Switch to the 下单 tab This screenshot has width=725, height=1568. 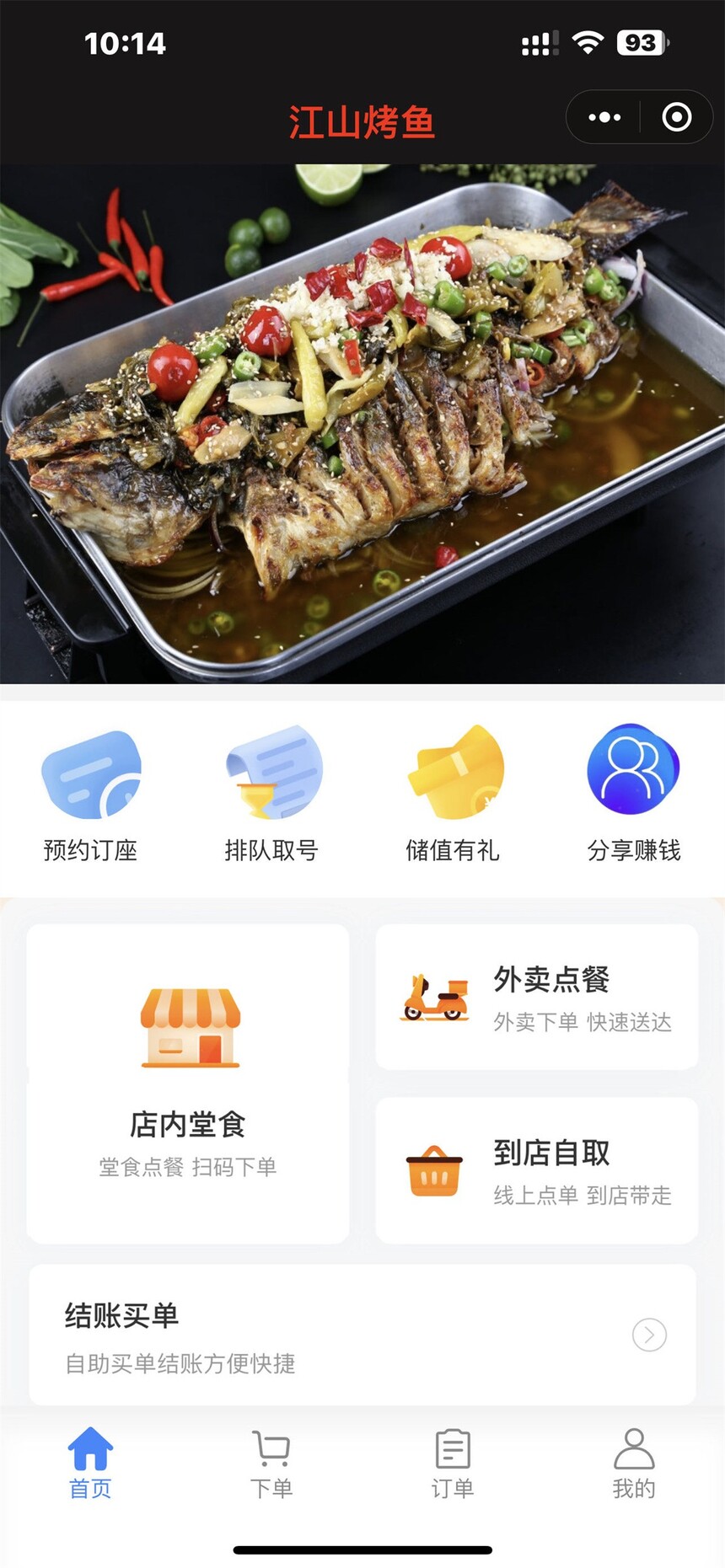coord(271,1463)
